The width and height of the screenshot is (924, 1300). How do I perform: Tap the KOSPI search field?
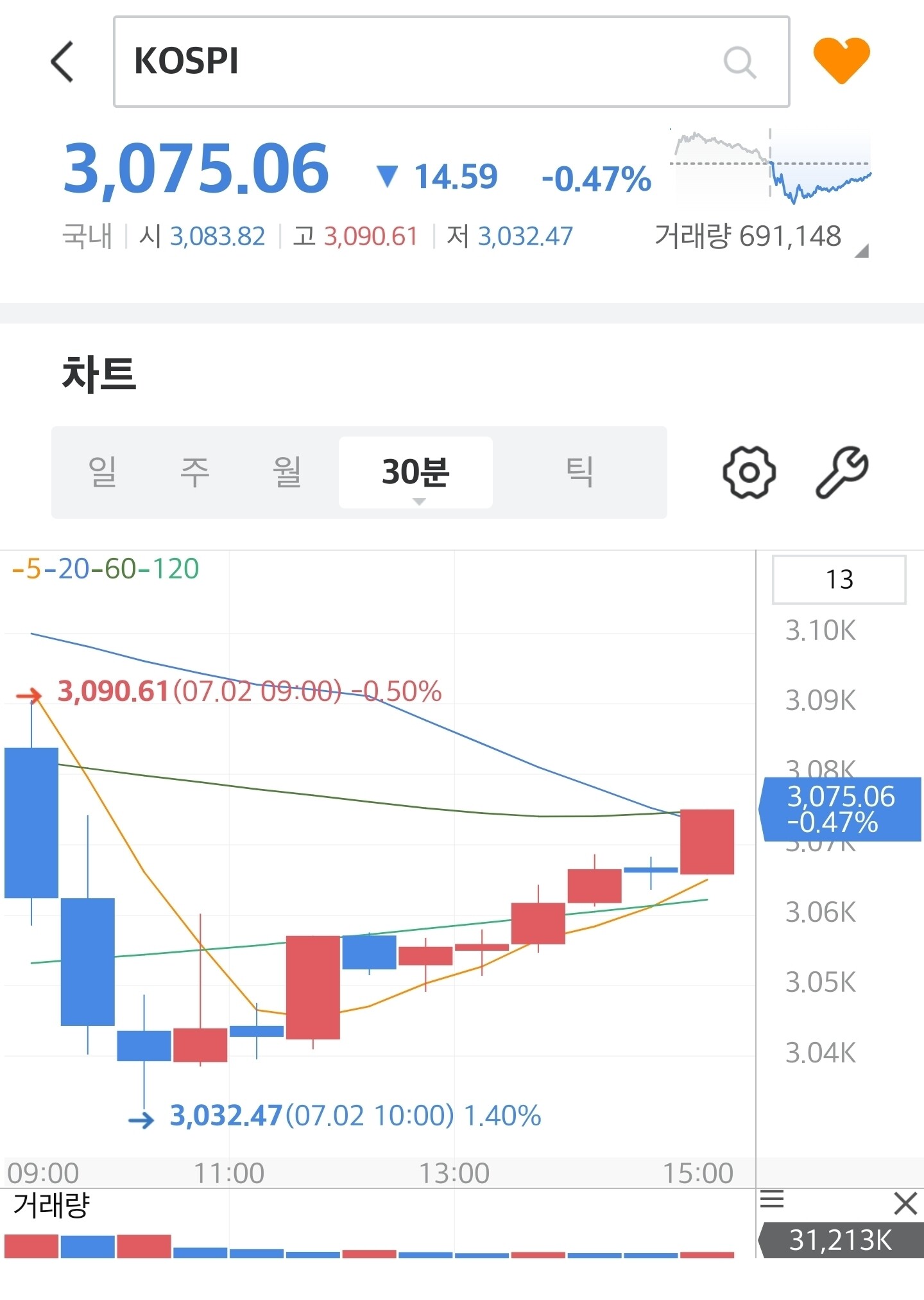451,62
